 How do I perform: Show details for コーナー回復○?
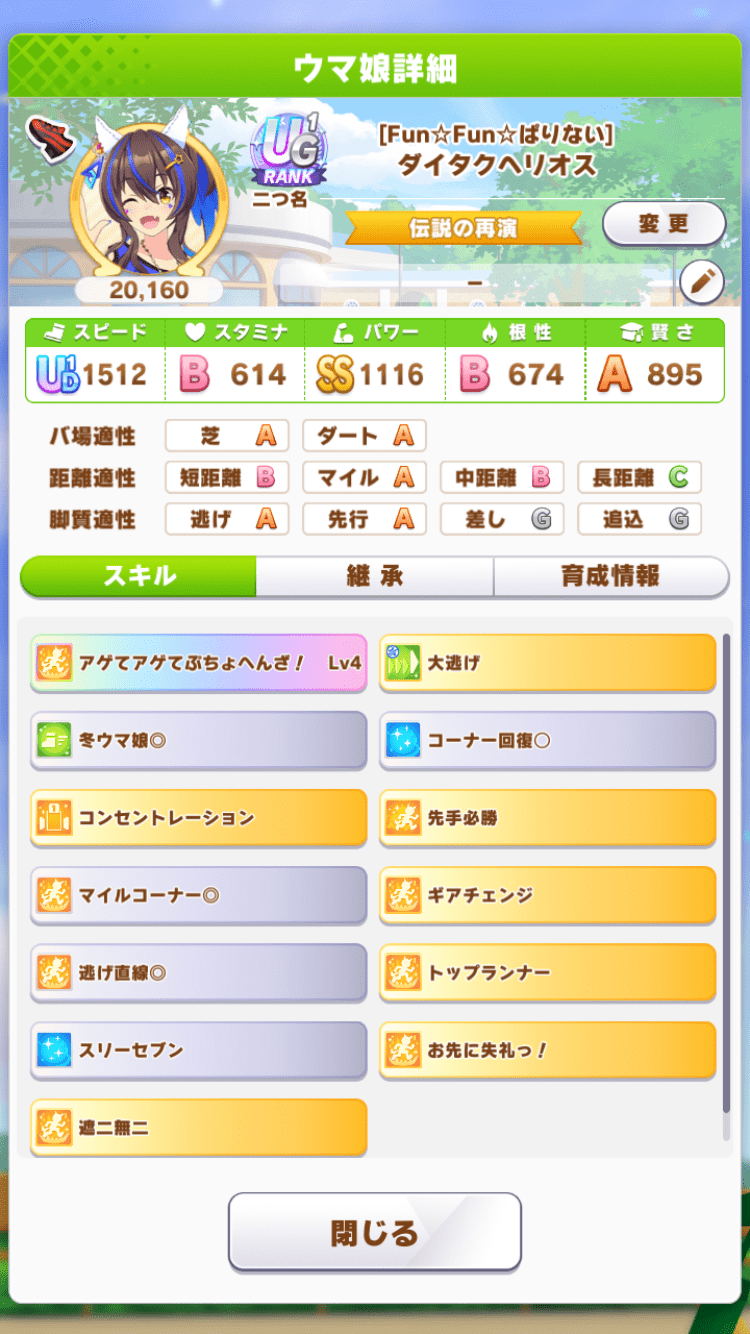(547, 740)
